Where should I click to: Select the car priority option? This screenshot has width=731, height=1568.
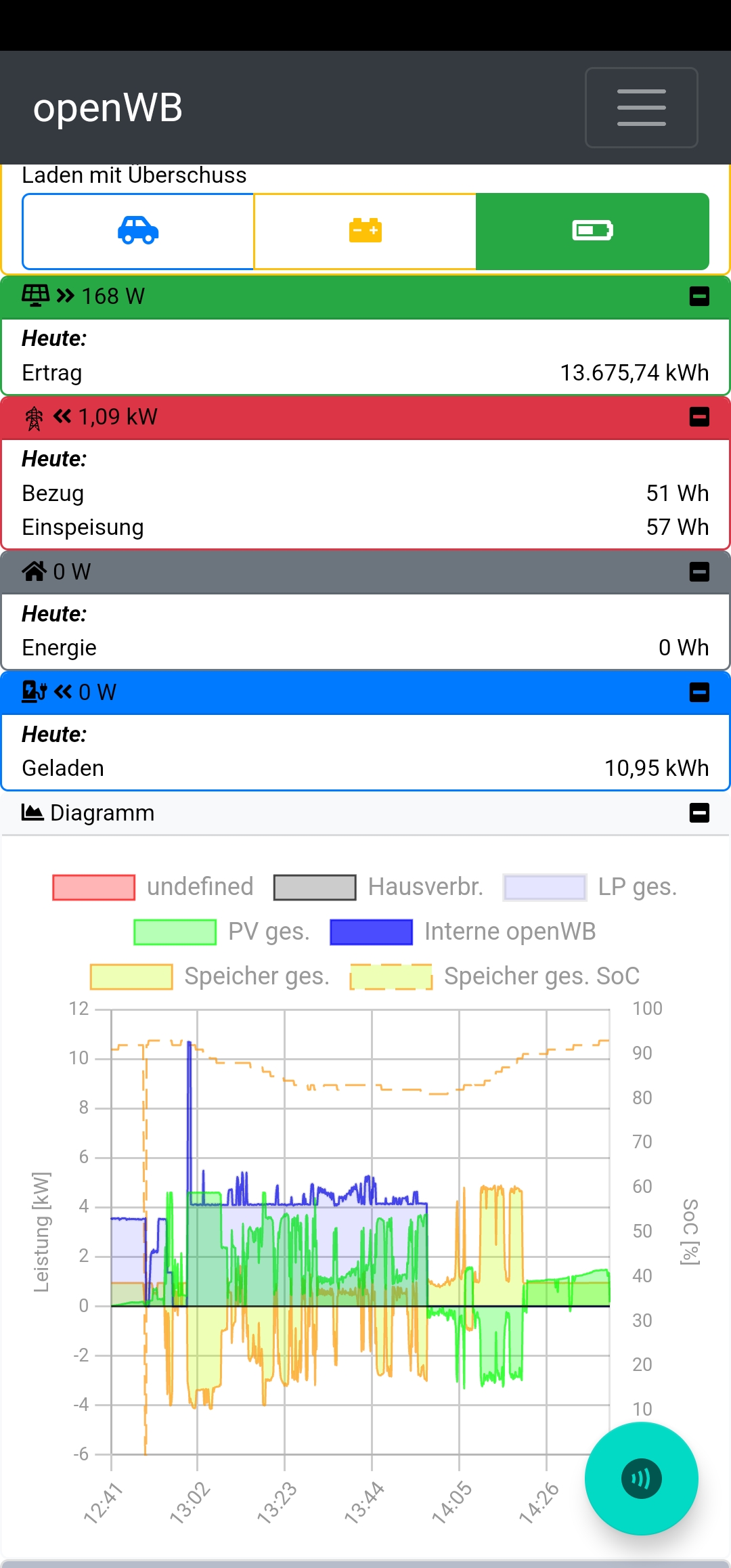138,231
